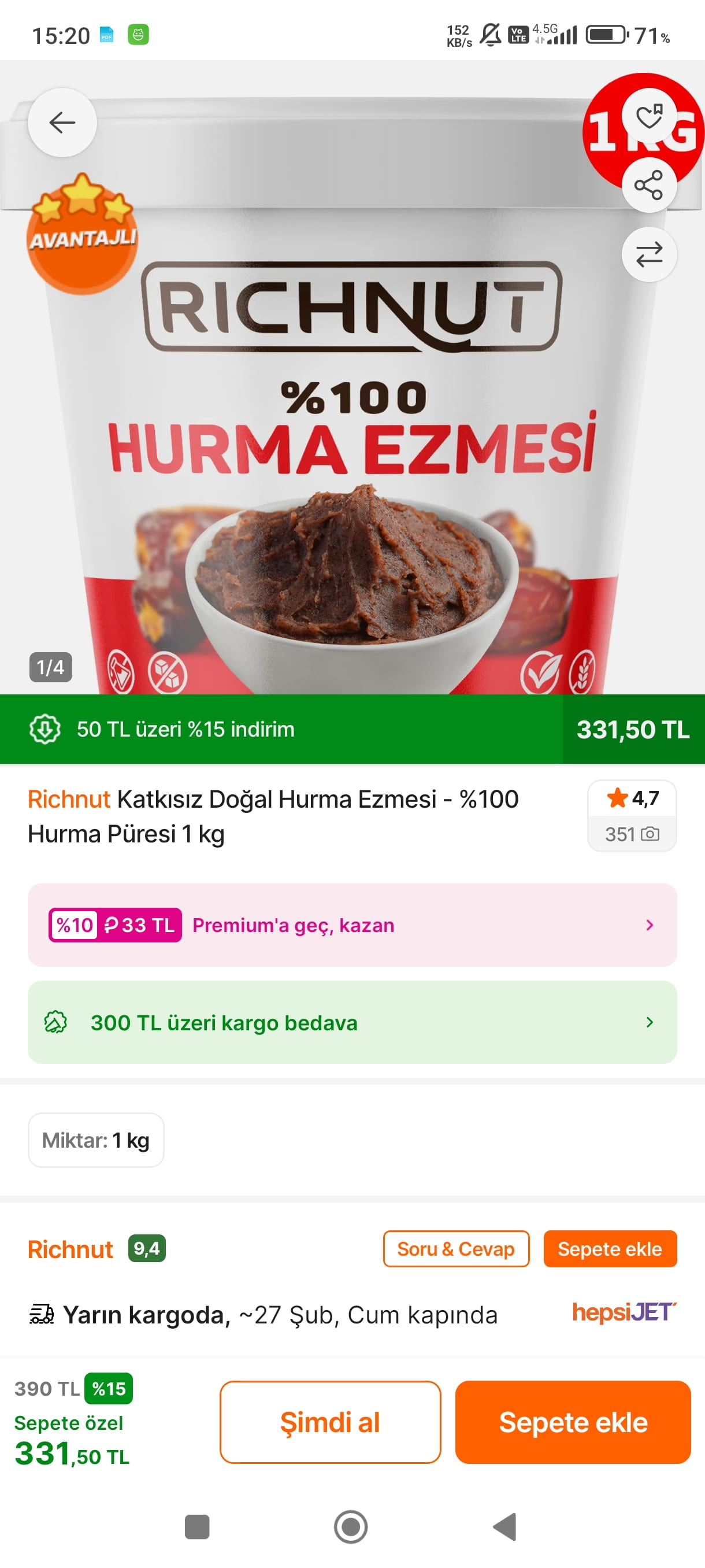The image size is (705, 1568).
Task: Open the Premium'a geç, kazan banner
Action: (351, 924)
